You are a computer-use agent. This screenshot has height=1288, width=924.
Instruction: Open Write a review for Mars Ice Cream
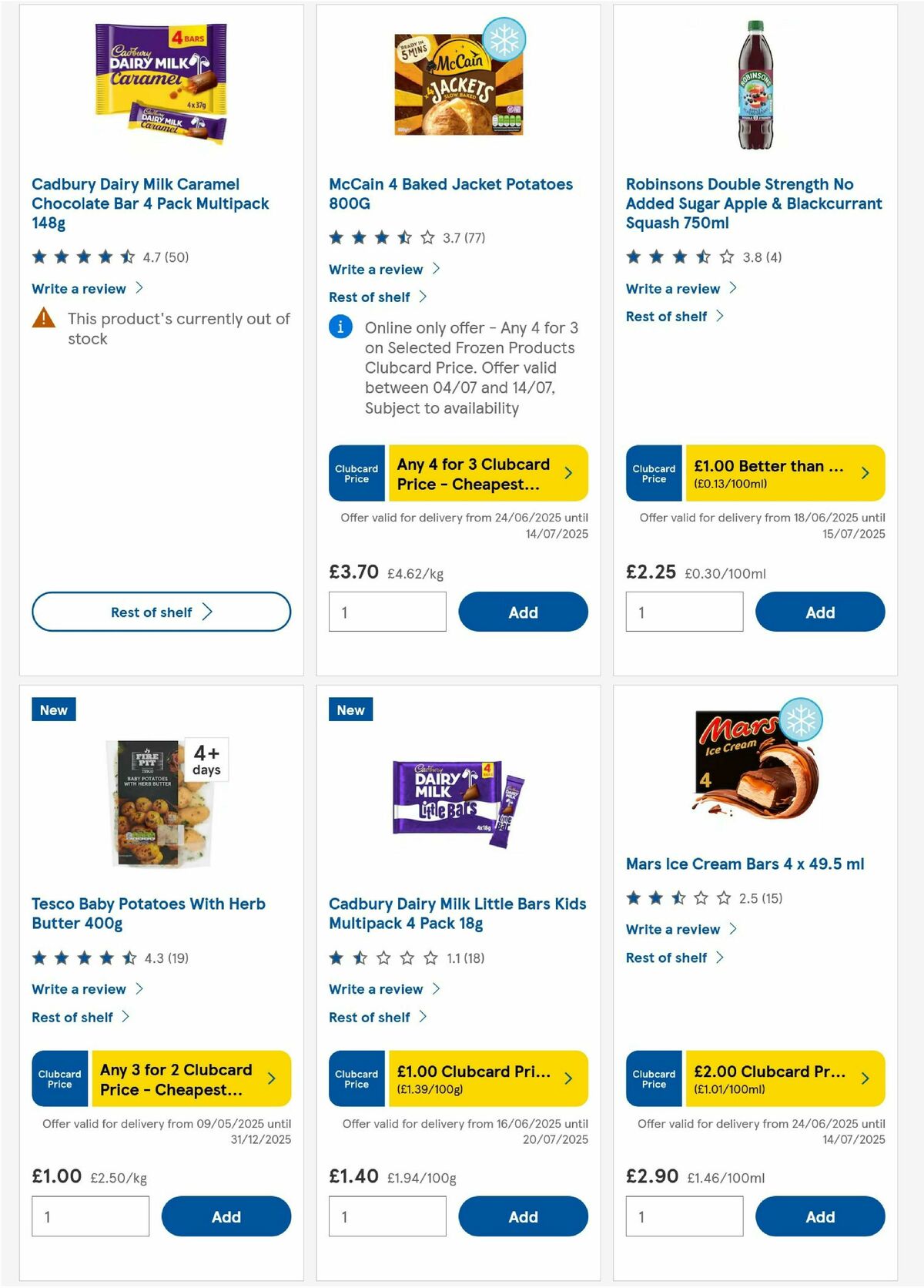tap(674, 929)
